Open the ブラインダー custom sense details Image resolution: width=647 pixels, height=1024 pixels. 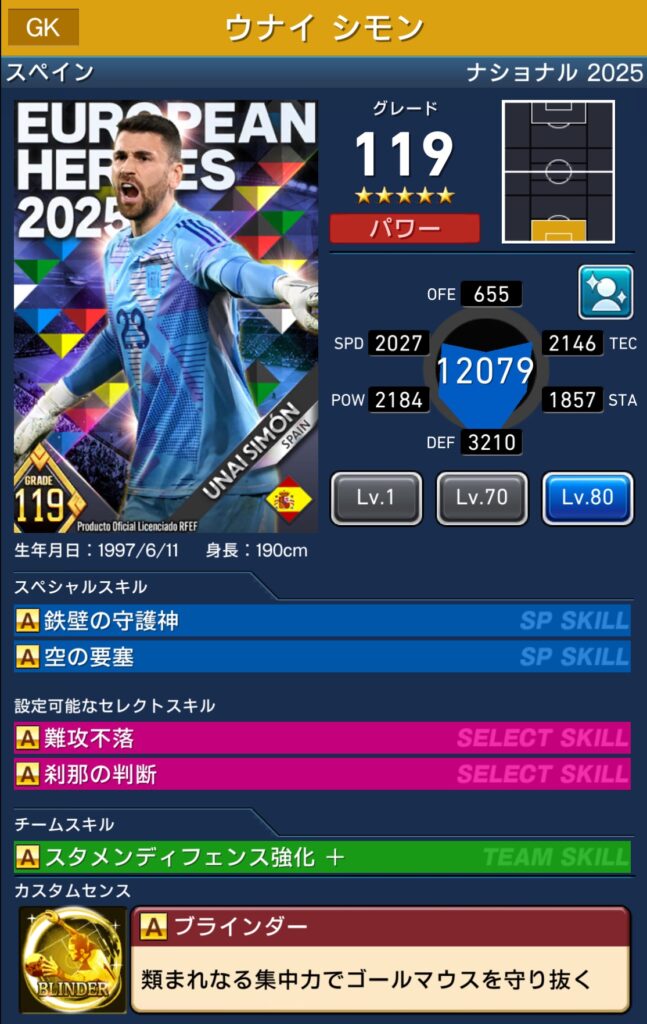(380, 959)
